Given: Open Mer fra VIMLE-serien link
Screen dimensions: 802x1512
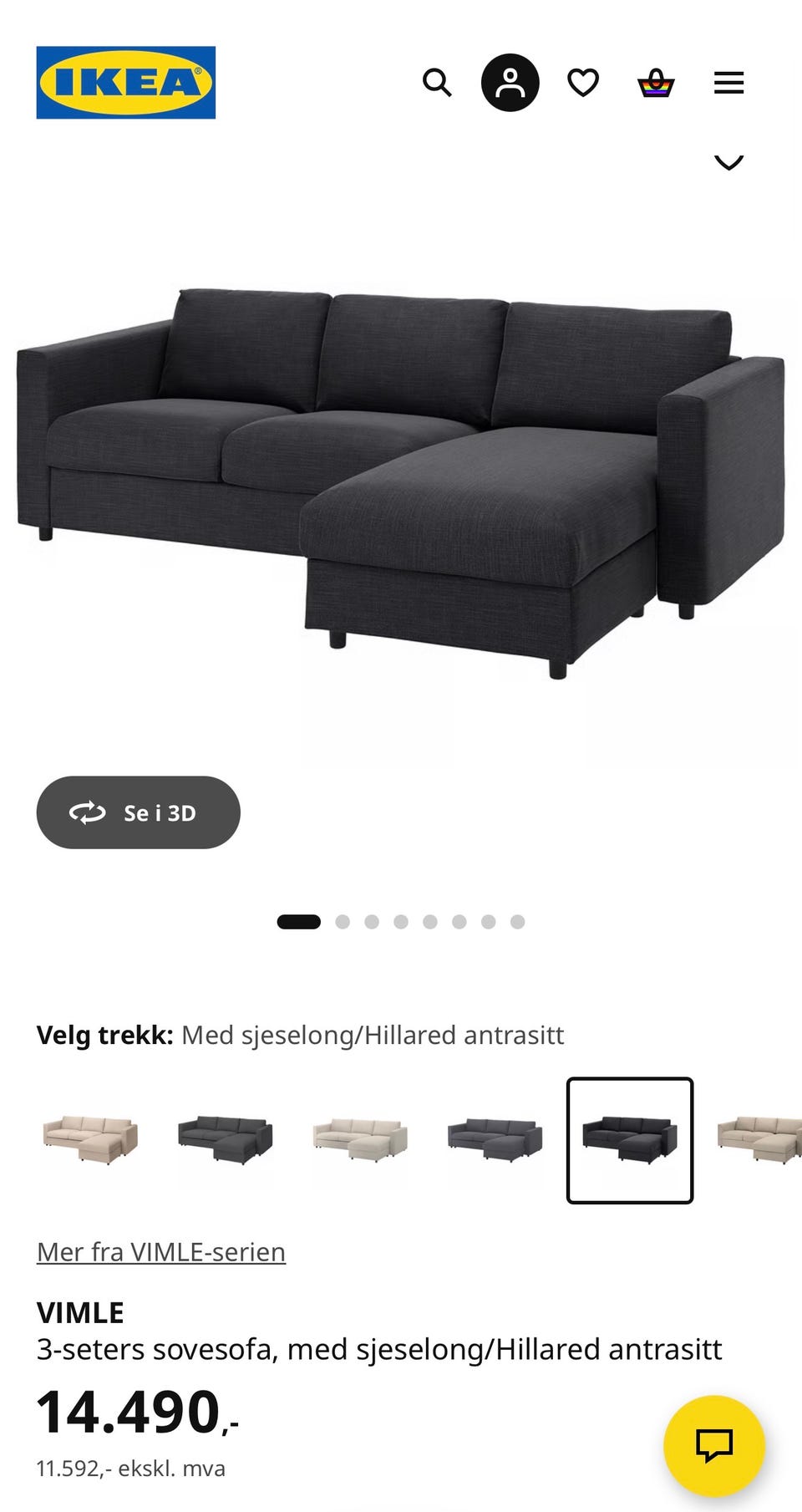Looking at the screenshot, I should [161, 1251].
